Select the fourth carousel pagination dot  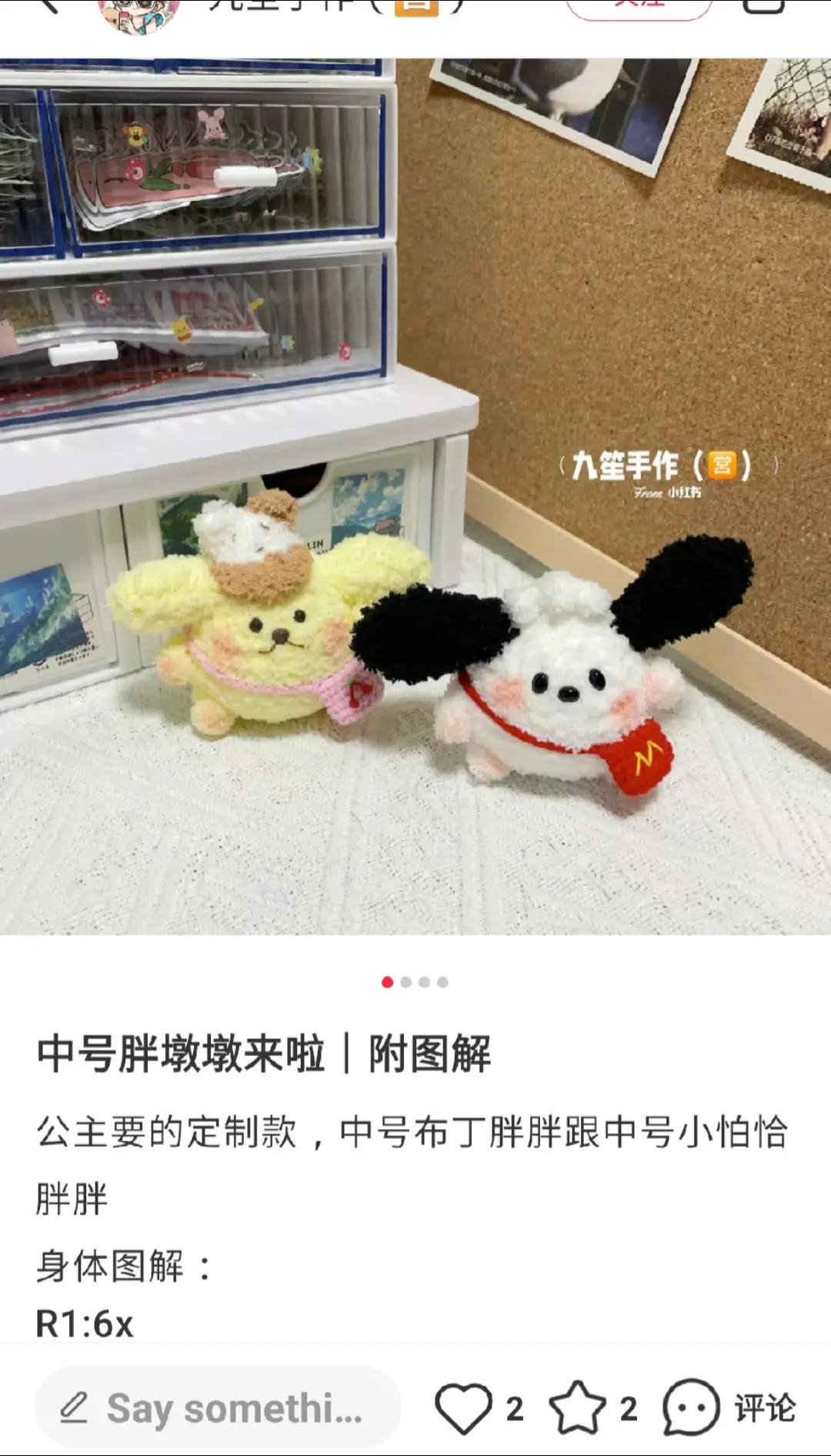click(x=444, y=982)
